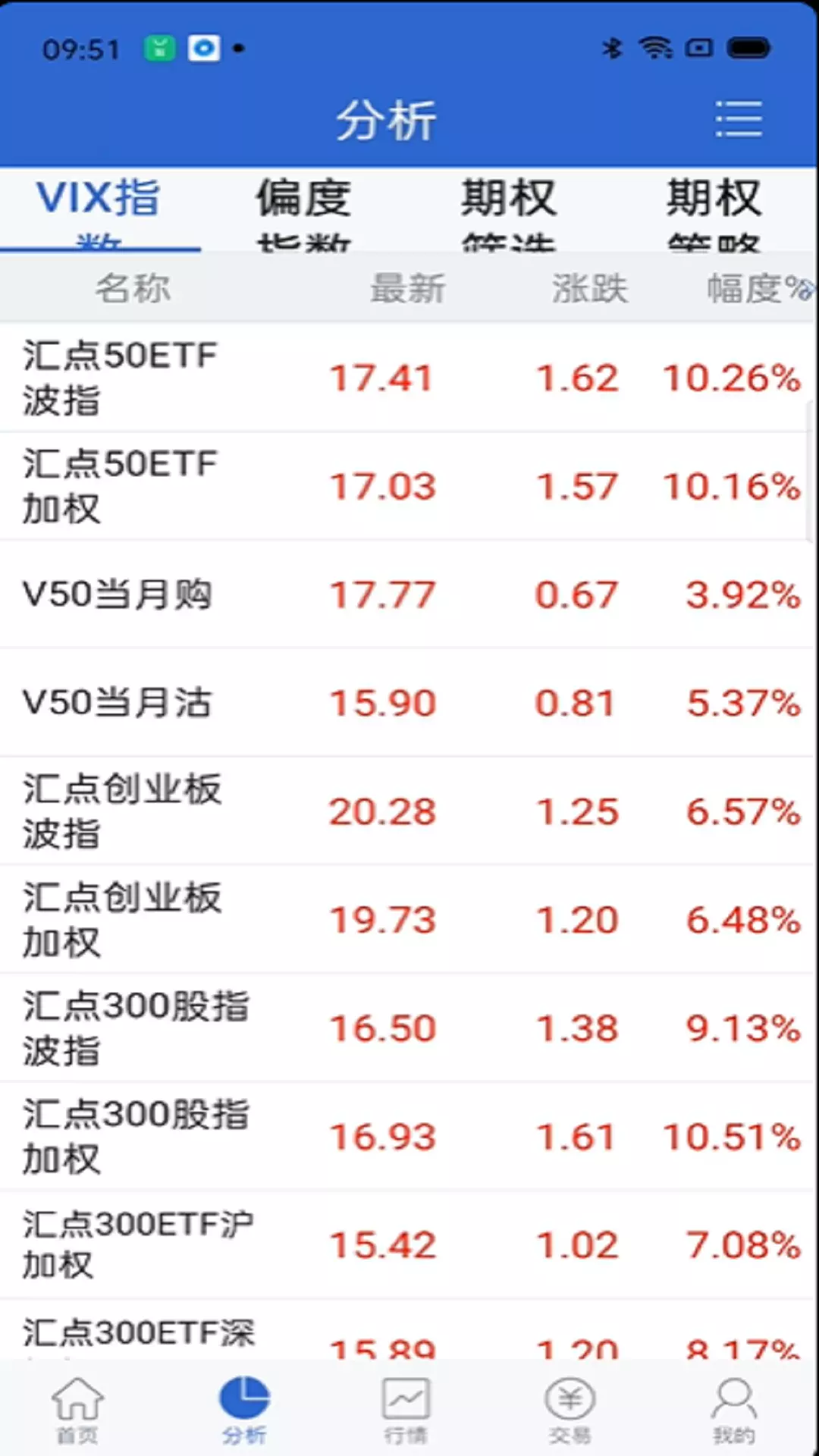This screenshot has height=1456, width=819.
Task: Open 汇点创业板波指 row
Action: click(x=408, y=811)
